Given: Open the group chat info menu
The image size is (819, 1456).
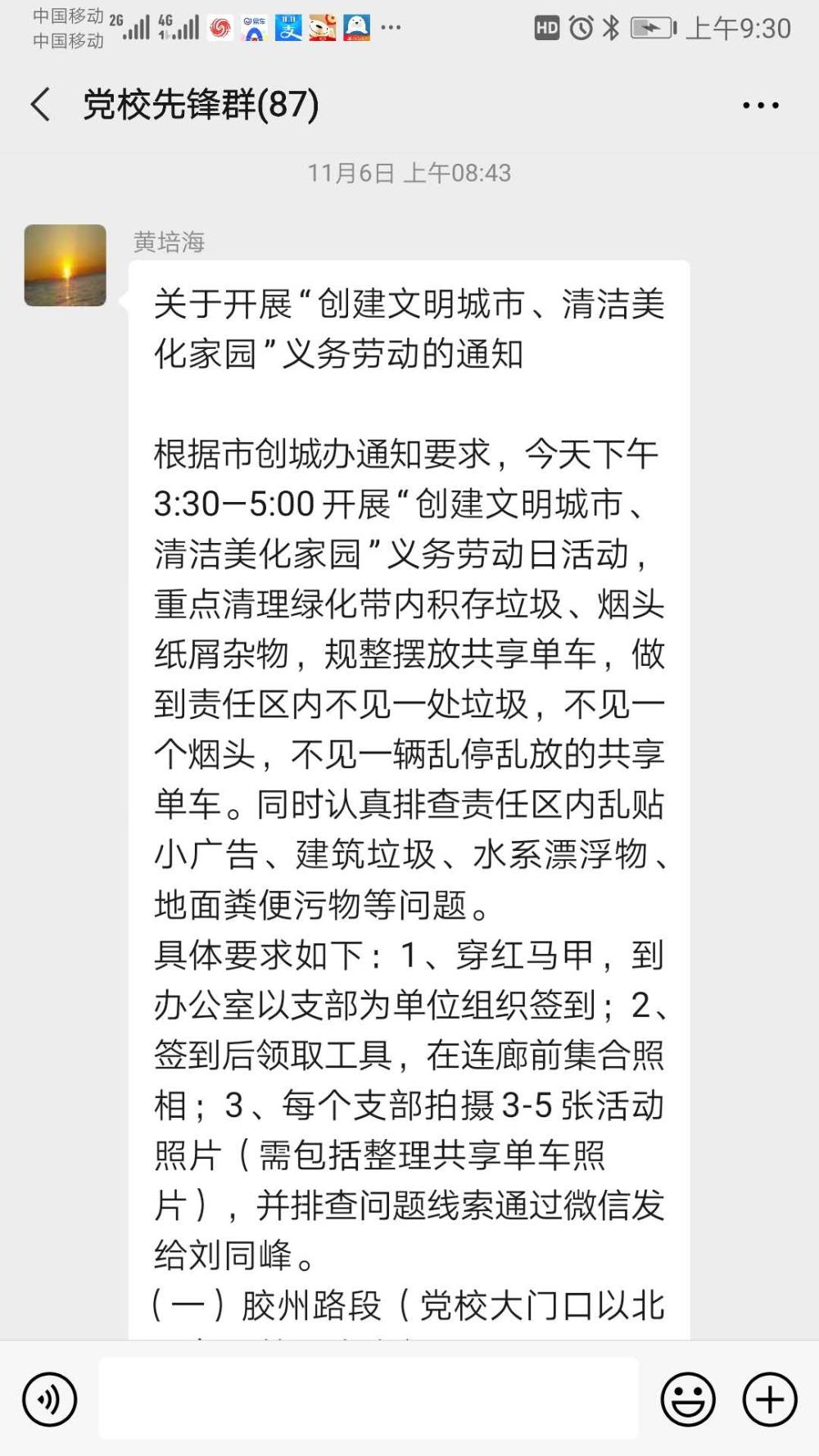Looking at the screenshot, I should click(760, 105).
